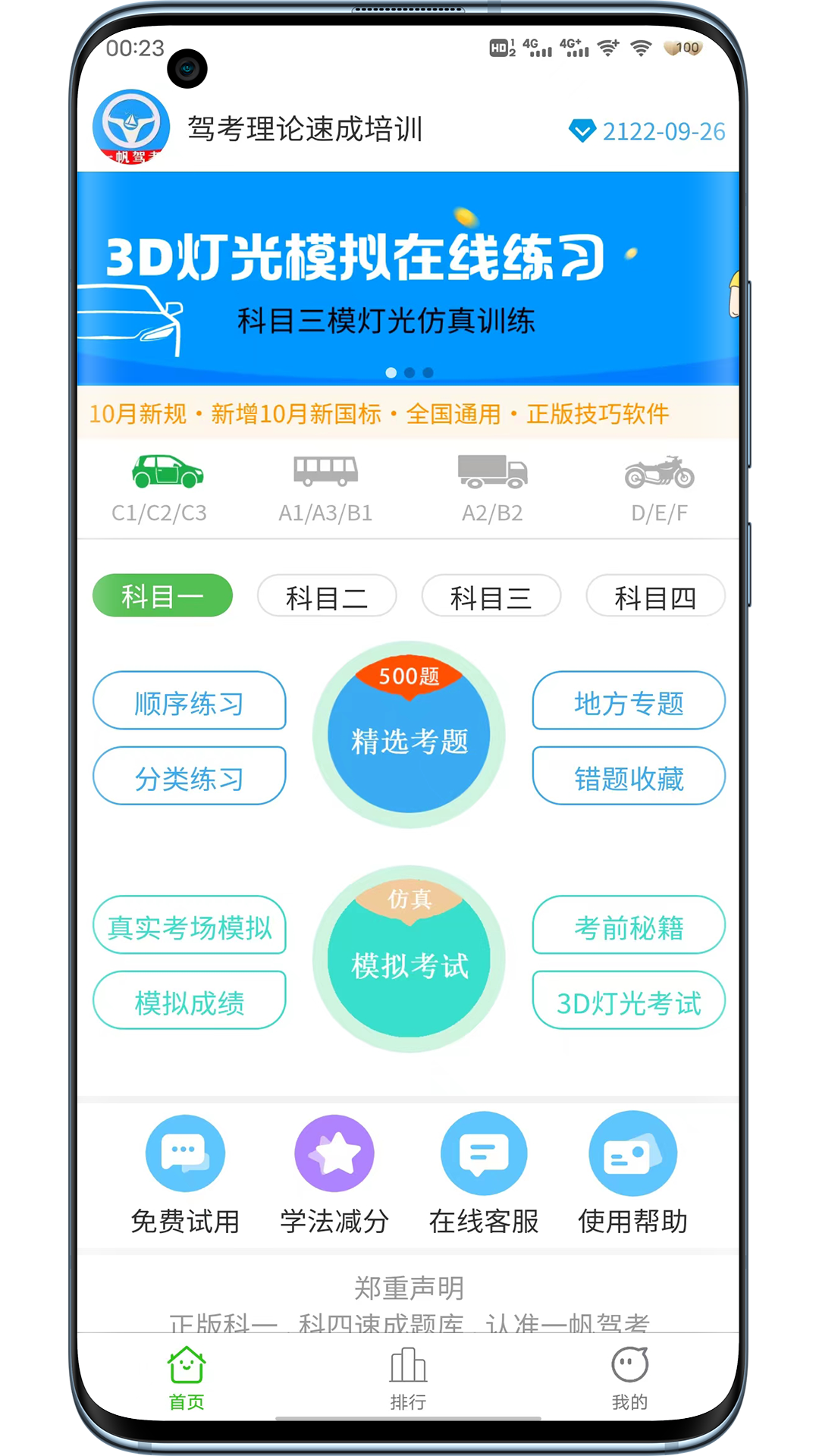Switch to the 科目四 tab
Viewport: 819px width, 1456px height.
(655, 597)
